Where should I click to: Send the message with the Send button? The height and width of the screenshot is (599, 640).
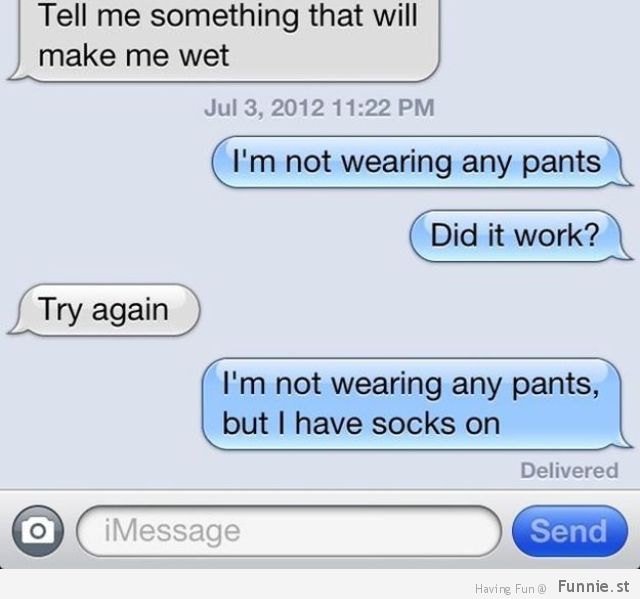click(x=569, y=530)
